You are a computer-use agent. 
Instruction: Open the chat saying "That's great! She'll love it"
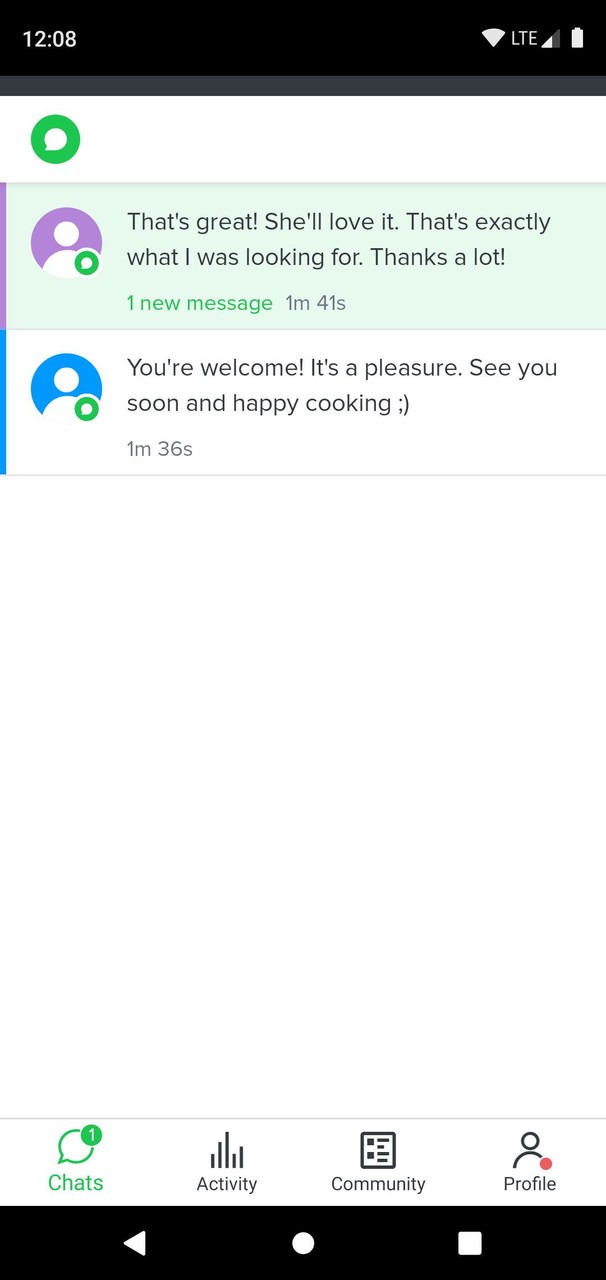pyautogui.click(x=338, y=256)
